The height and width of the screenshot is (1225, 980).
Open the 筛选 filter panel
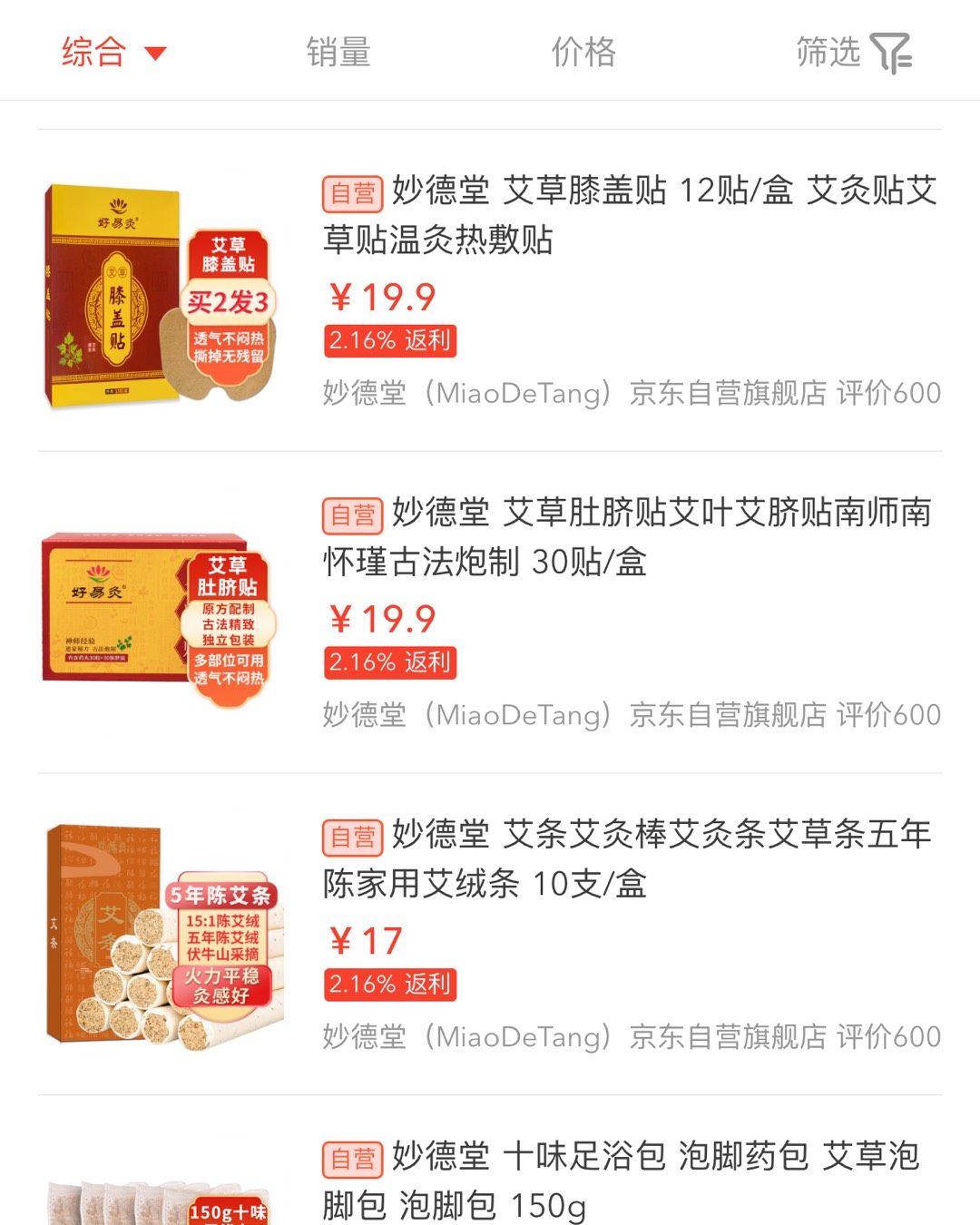point(852,52)
